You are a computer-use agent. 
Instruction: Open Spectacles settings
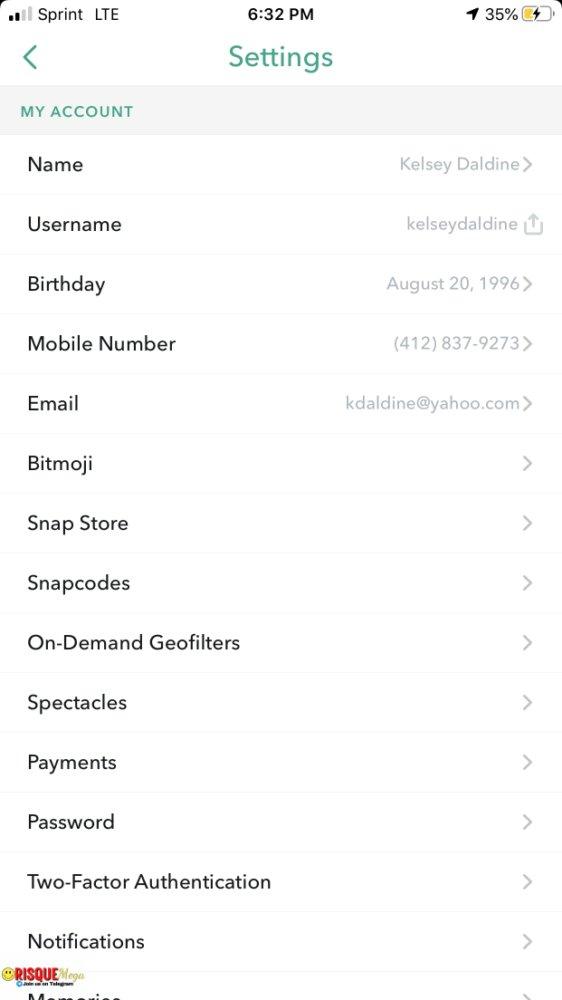pos(281,702)
